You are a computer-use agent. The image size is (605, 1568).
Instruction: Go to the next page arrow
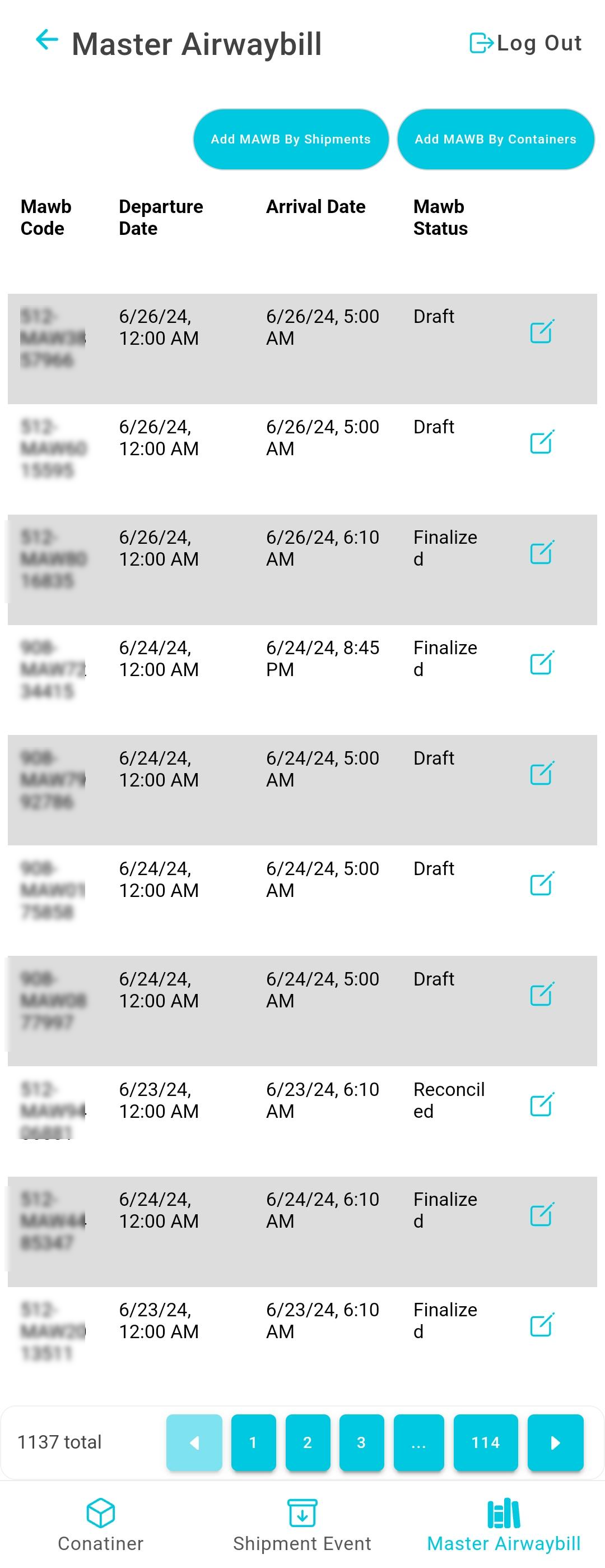(x=555, y=1442)
